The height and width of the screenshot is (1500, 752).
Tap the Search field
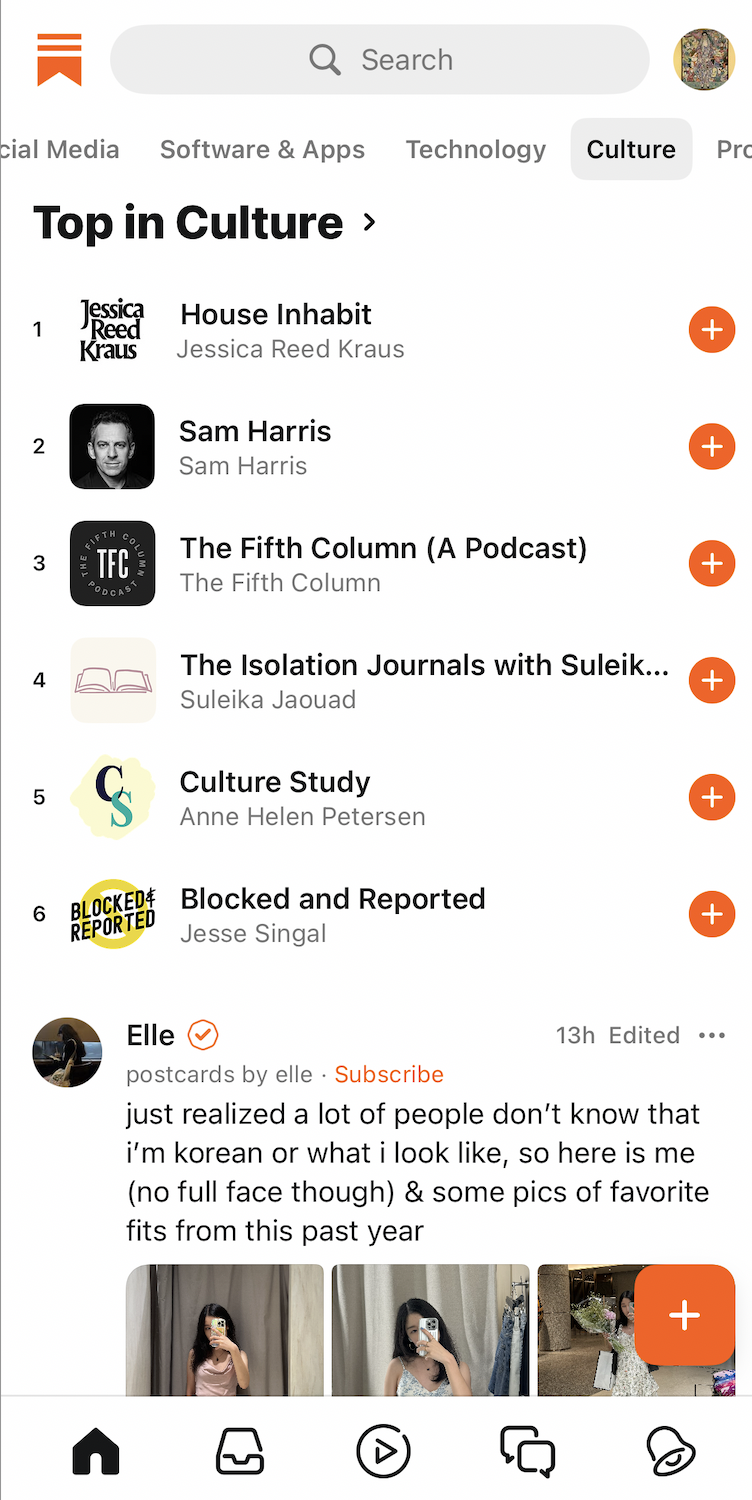[380, 60]
